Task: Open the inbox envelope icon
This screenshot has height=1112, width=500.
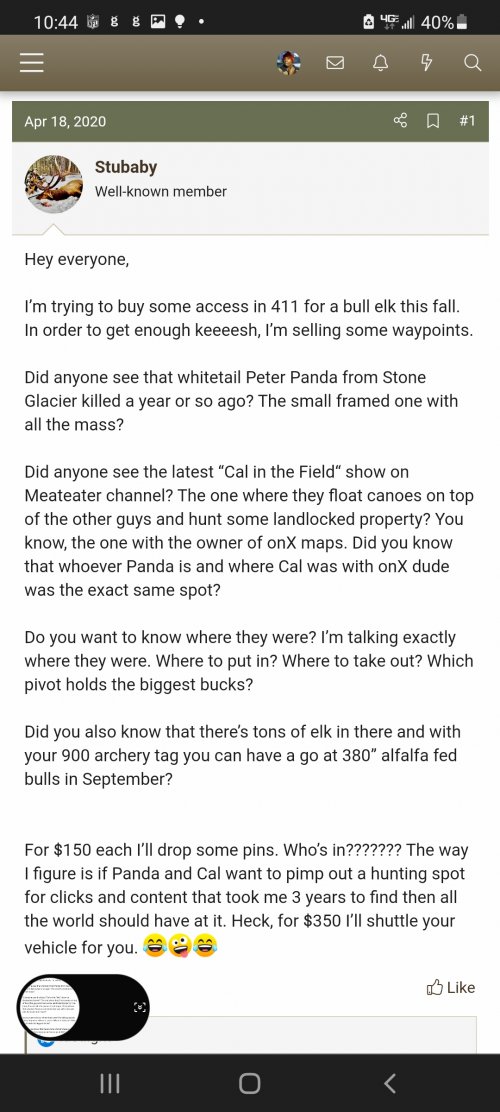Action: point(335,63)
